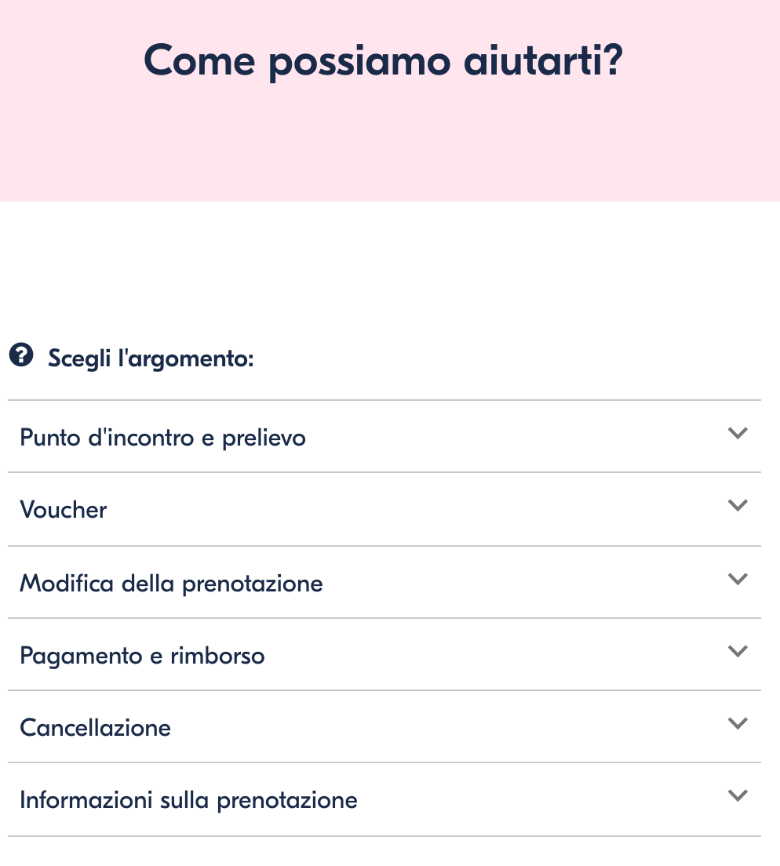This screenshot has height=866, width=780.
Task: Open the Modifica della prenotazione topic
Action: [171, 583]
